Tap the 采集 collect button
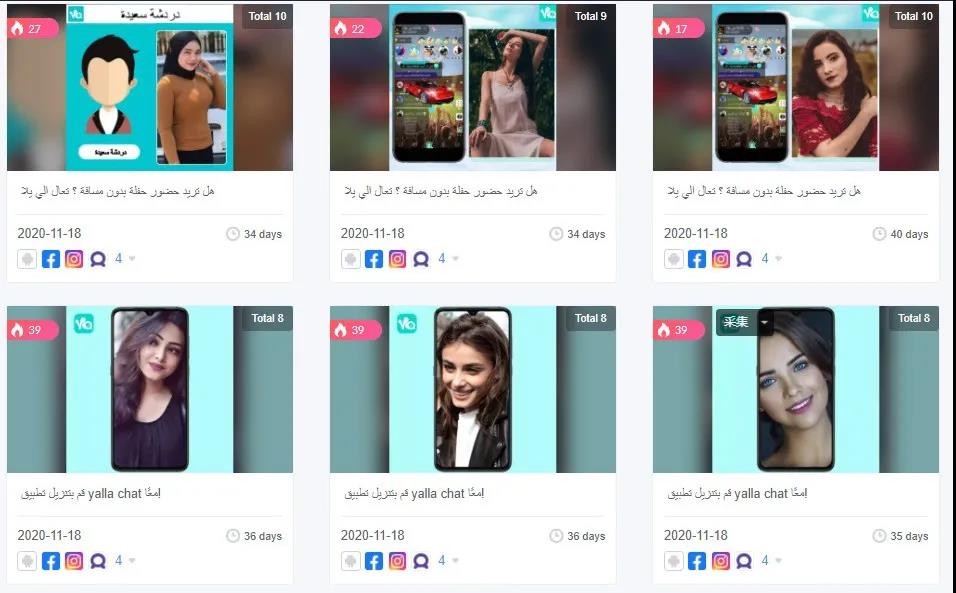This screenshot has height=593, width=956. (736, 322)
